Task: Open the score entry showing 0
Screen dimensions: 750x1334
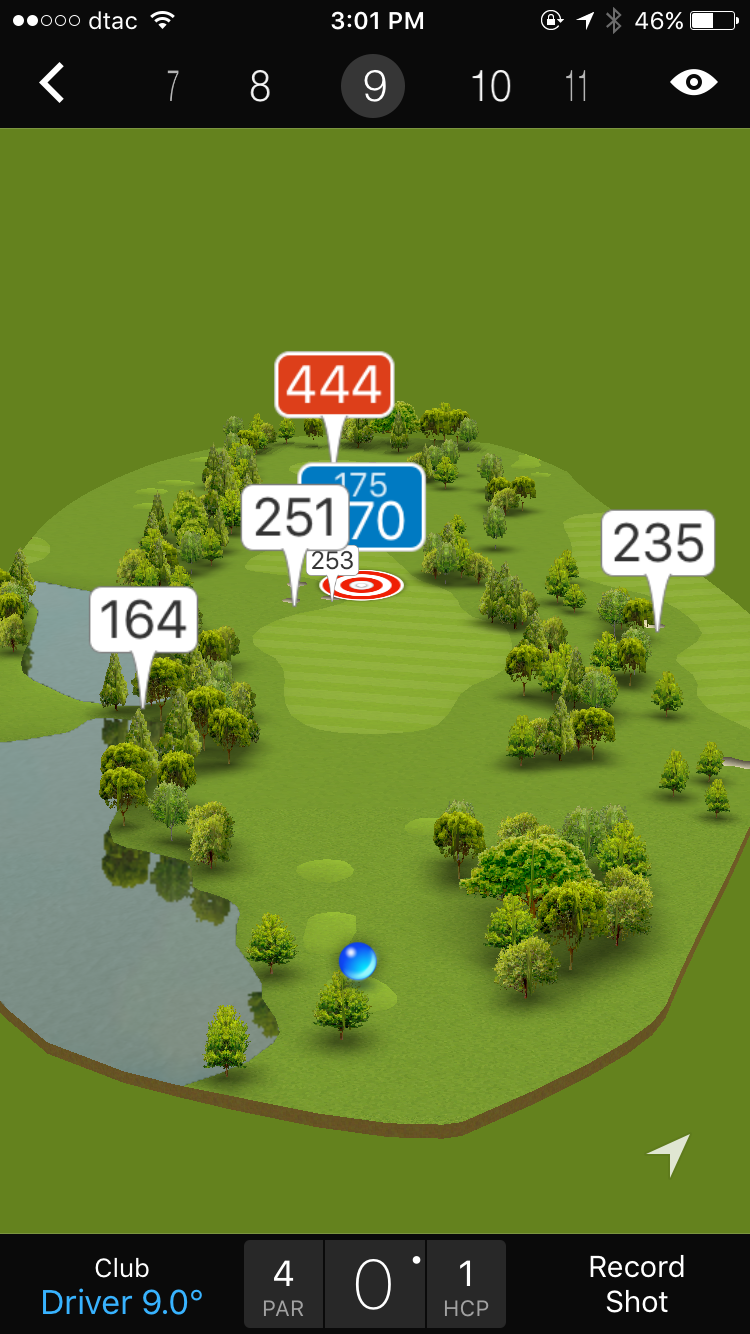Action: click(374, 1285)
